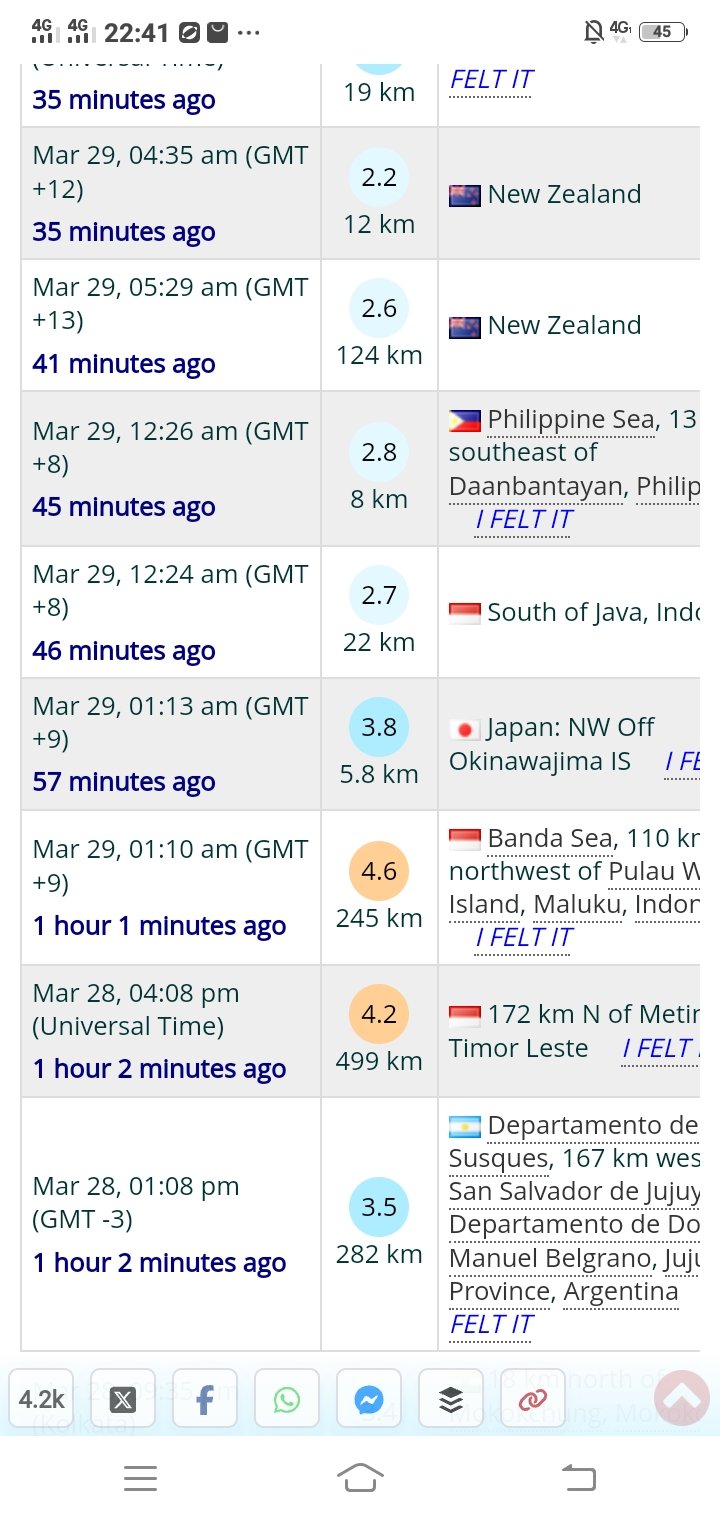Image resolution: width=720 pixels, height=1520 pixels.
Task: Share through Facebook Messenger
Action: pyautogui.click(x=369, y=1400)
